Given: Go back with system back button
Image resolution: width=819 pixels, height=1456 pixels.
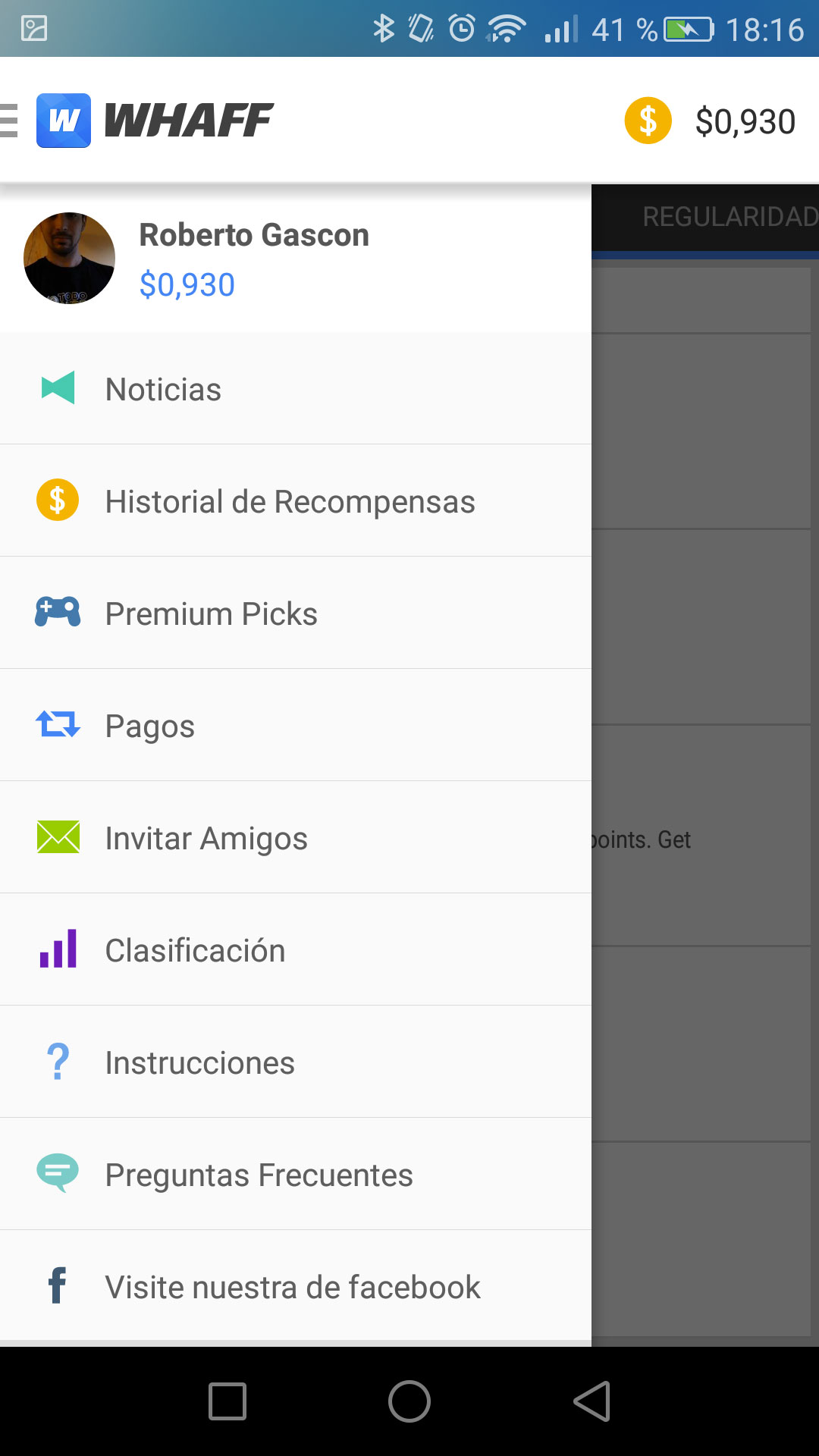Looking at the screenshot, I should (592, 1401).
